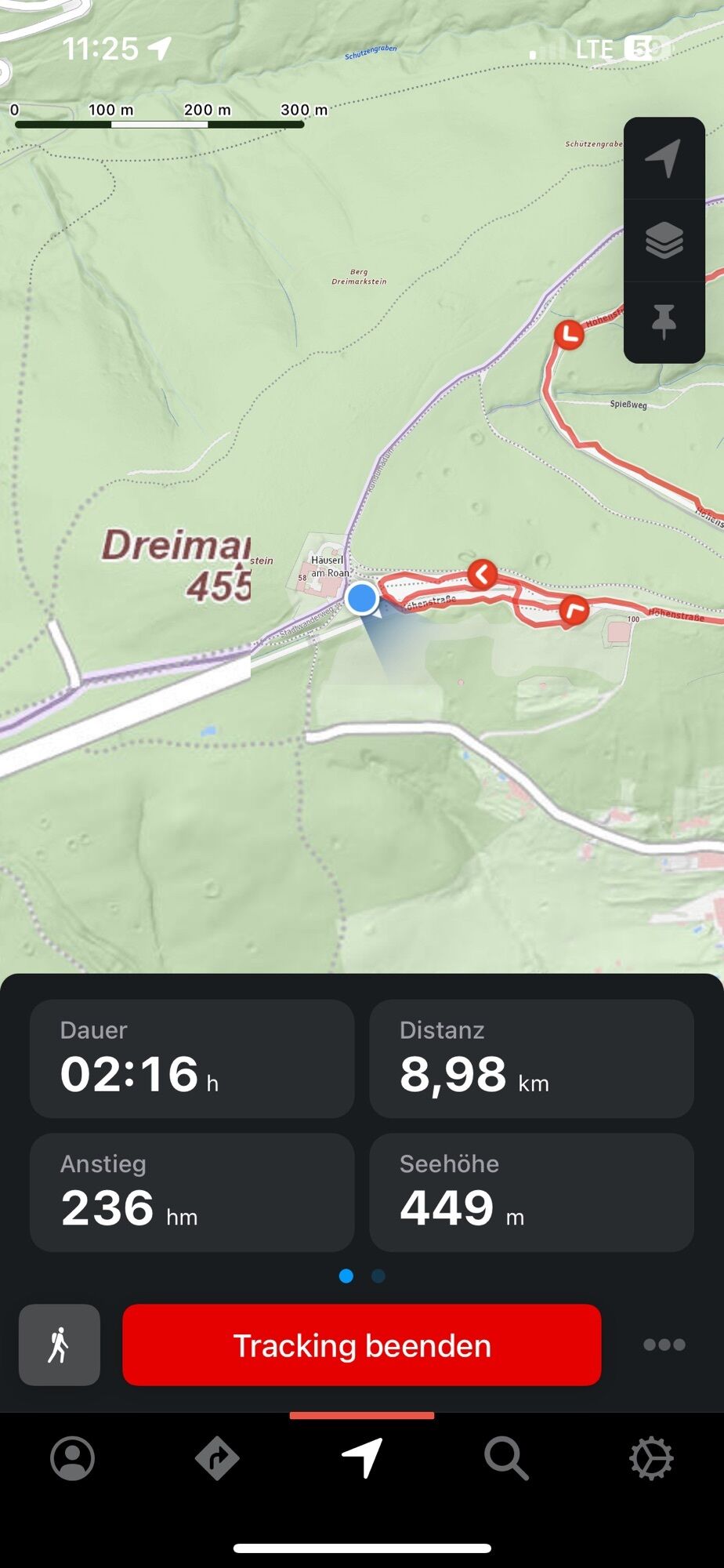Open the map layers selector
The height and width of the screenshot is (1568, 724).
pos(664,241)
